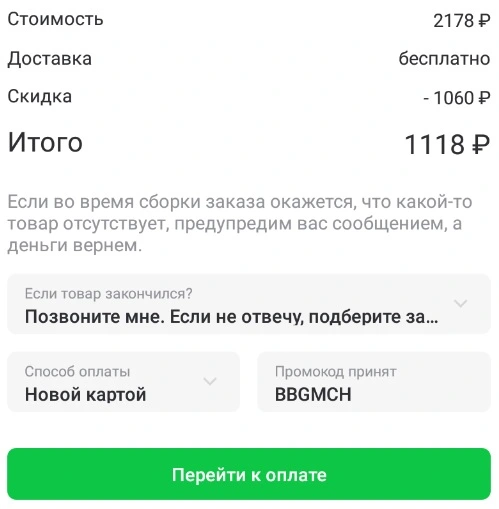Tap "Перейти к оплате" to proceed to payment
The width and height of the screenshot is (499, 509).
(x=249, y=474)
